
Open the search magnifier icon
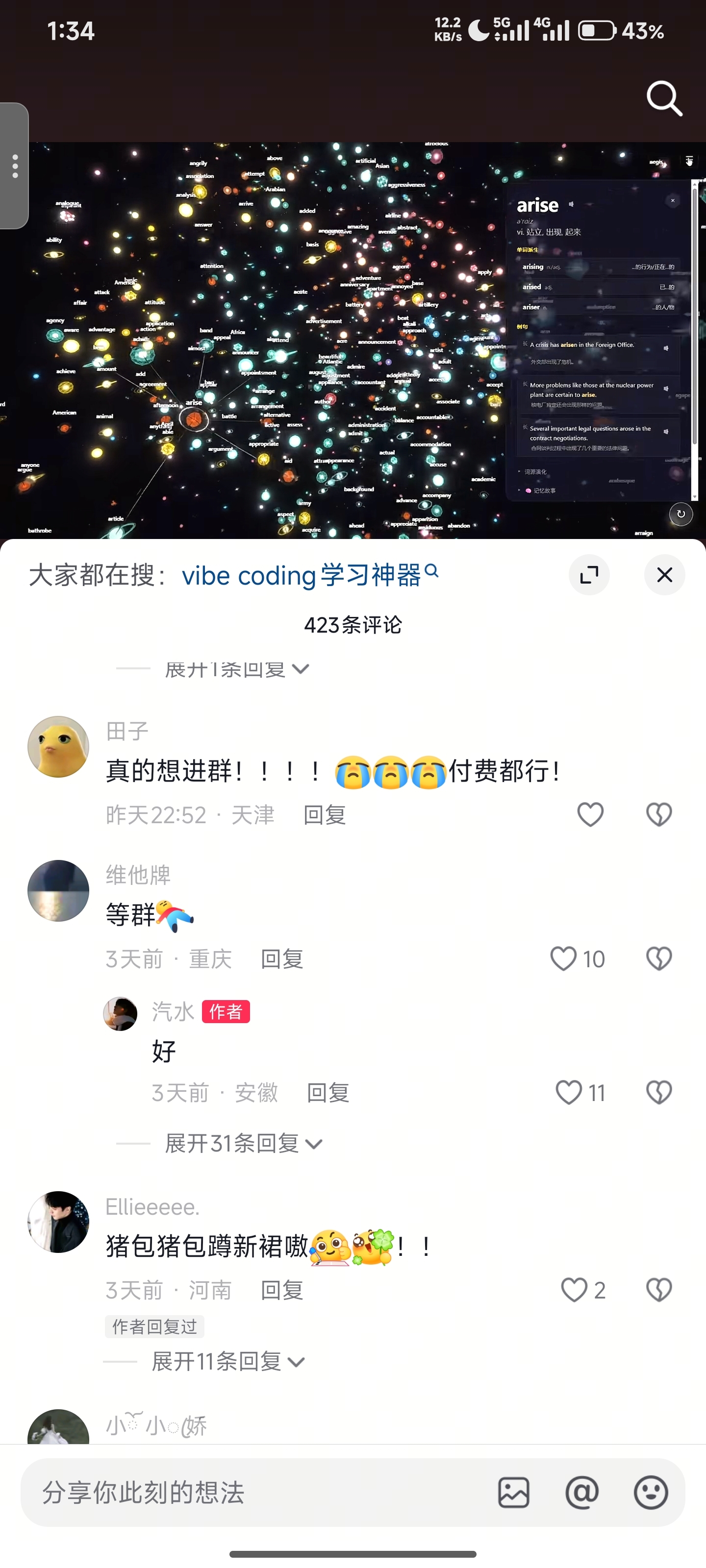(664, 98)
